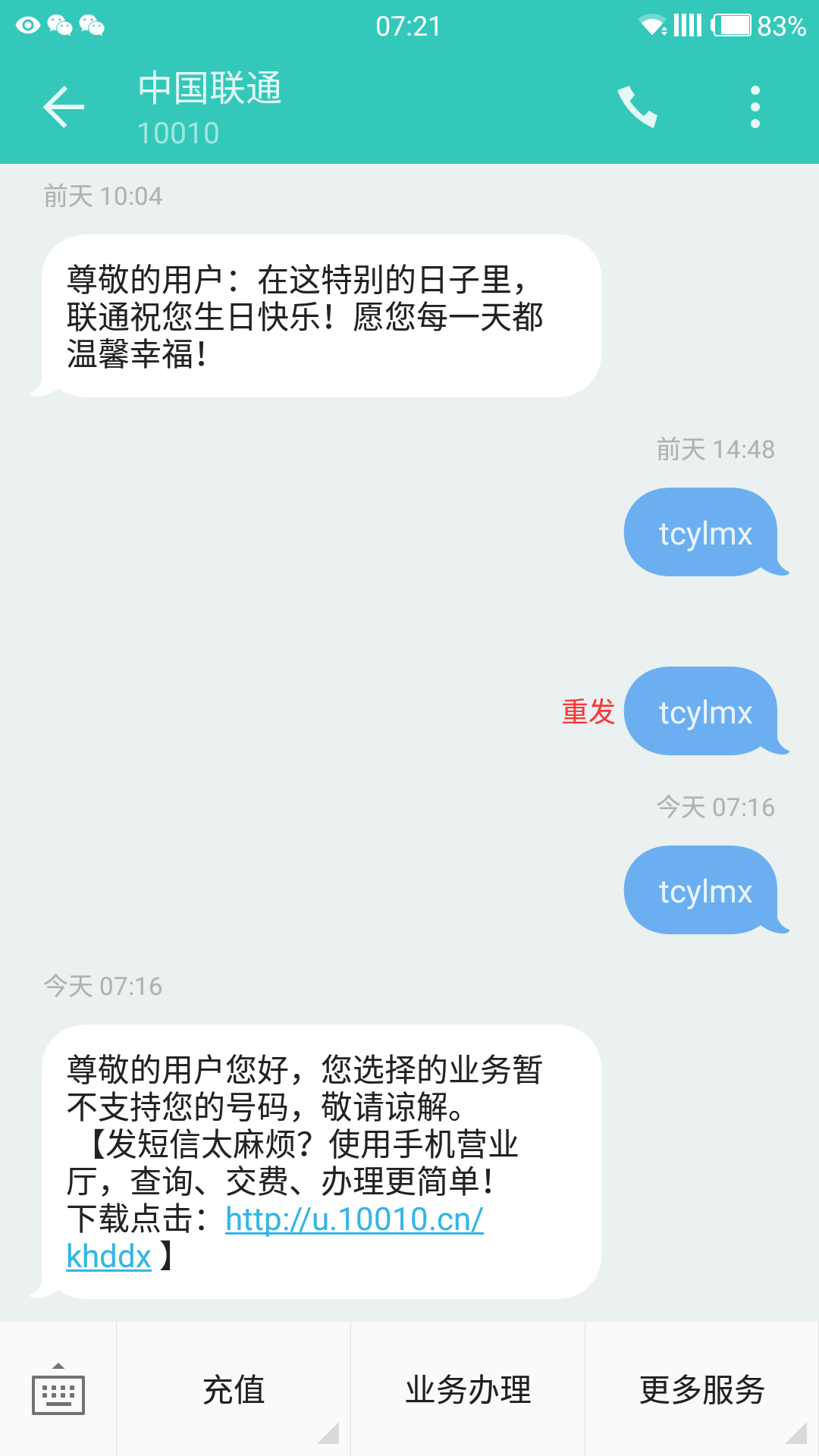Screen dimensions: 819x1456
Task: Open the overflow menu with three dots
Action: pos(753,106)
